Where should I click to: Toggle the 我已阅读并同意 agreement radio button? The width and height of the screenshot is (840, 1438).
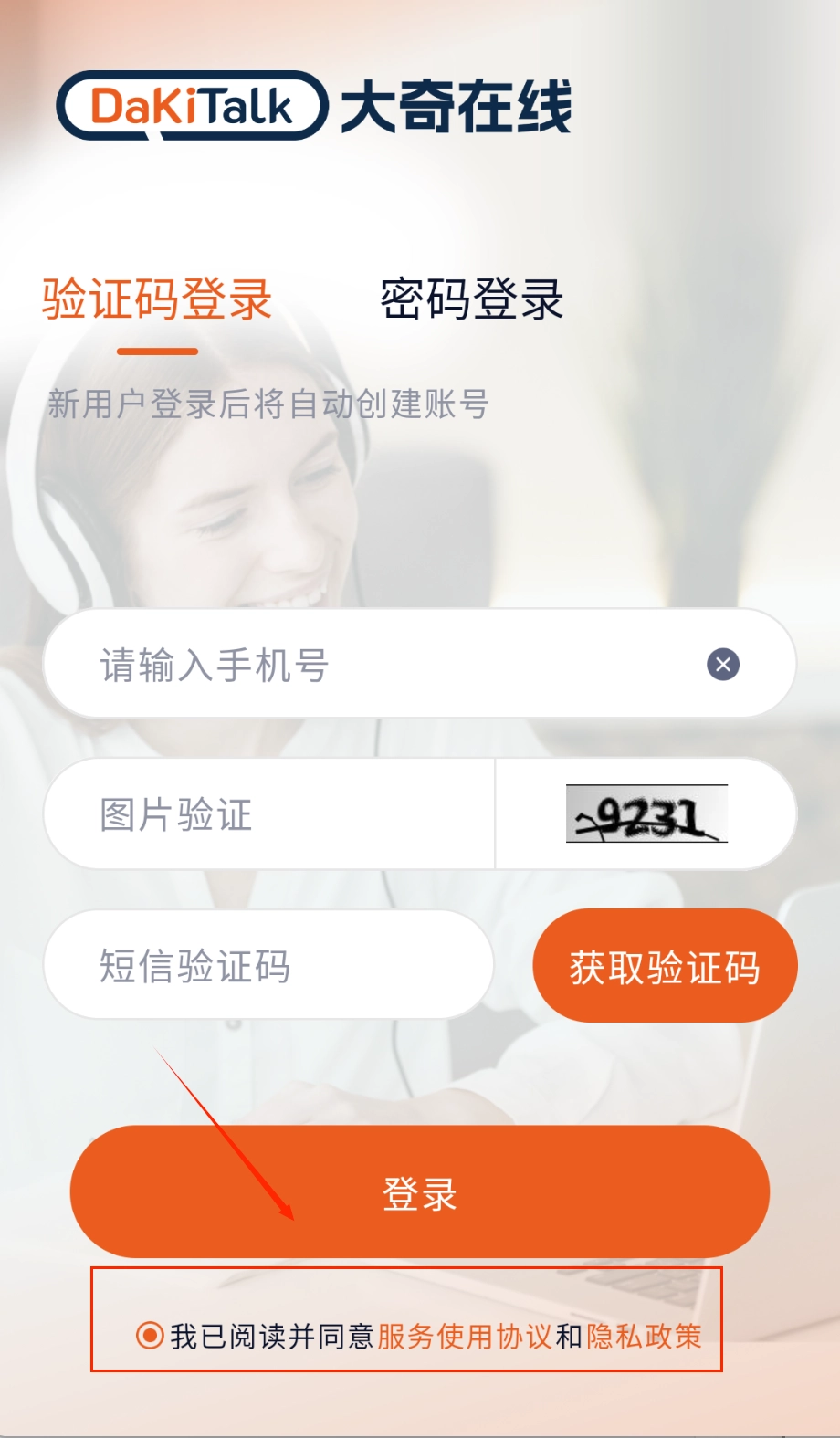pyautogui.click(x=150, y=1336)
